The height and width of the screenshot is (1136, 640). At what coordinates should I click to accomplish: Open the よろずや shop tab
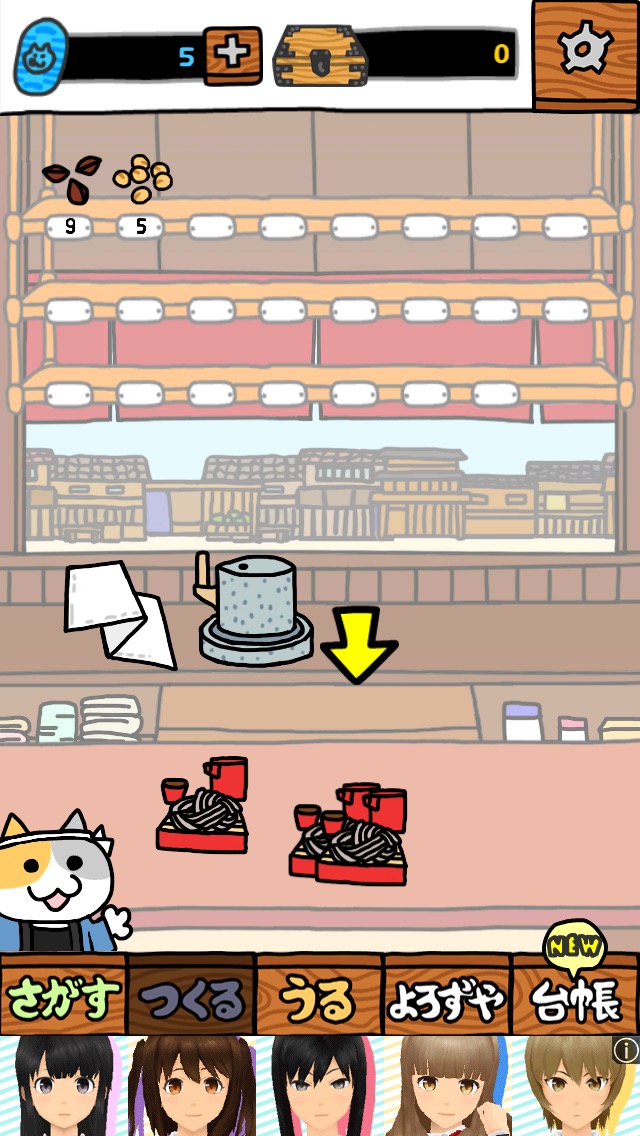(447, 995)
